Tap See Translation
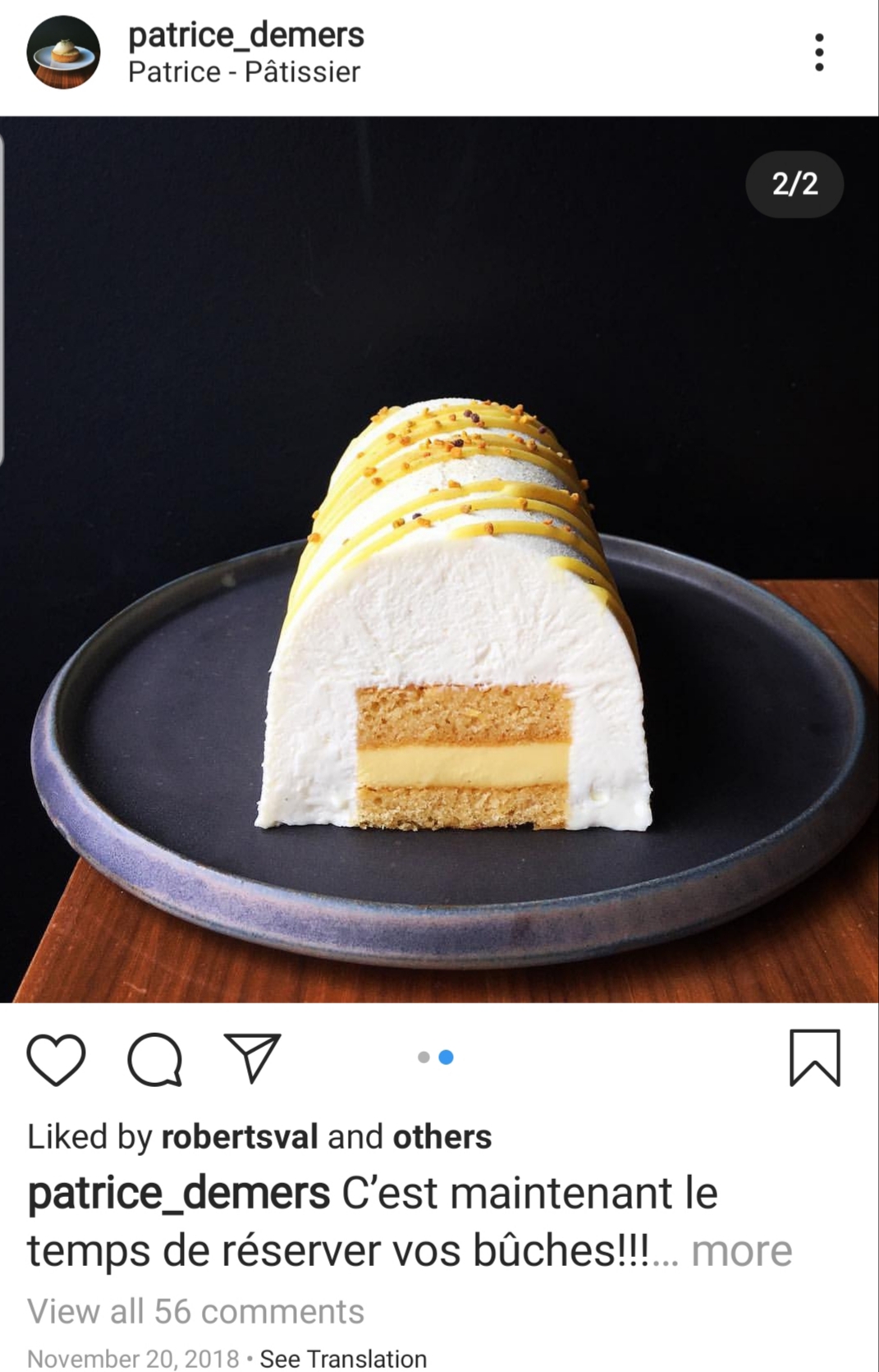879x1372 pixels. click(x=343, y=1359)
